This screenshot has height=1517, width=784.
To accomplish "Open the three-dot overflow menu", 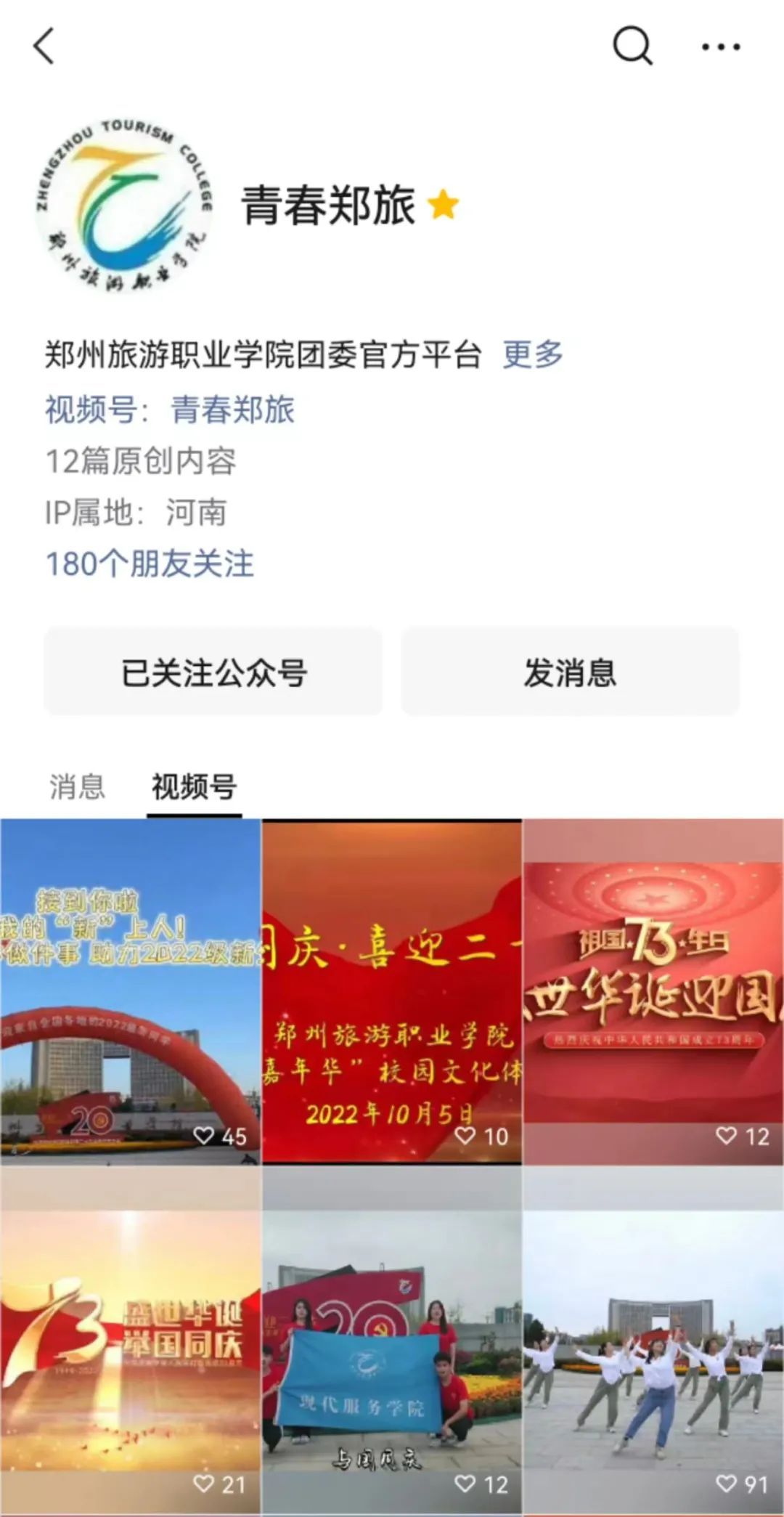I will click(720, 47).
